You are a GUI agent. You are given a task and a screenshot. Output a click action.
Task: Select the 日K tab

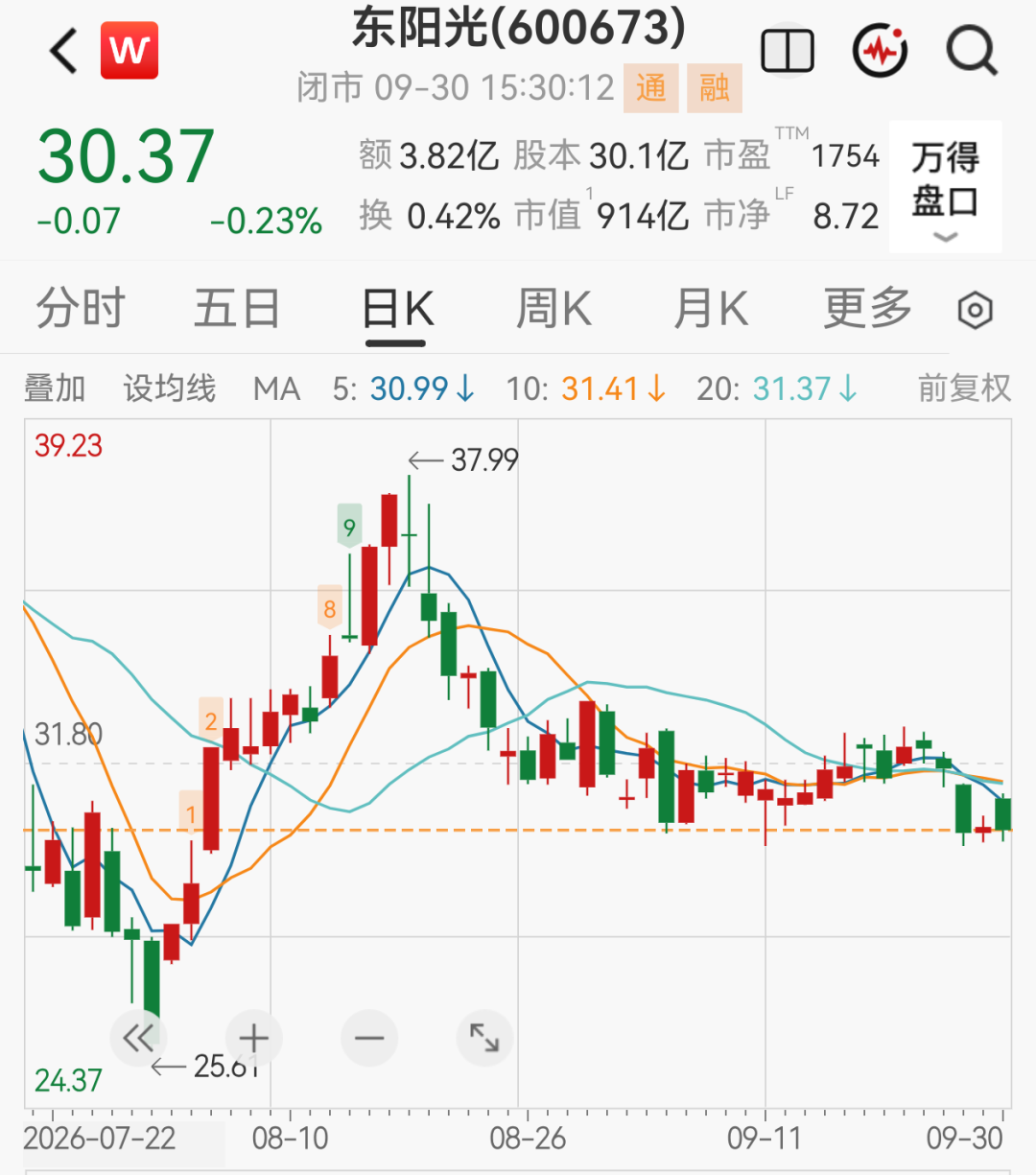click(x=398, y=309)
